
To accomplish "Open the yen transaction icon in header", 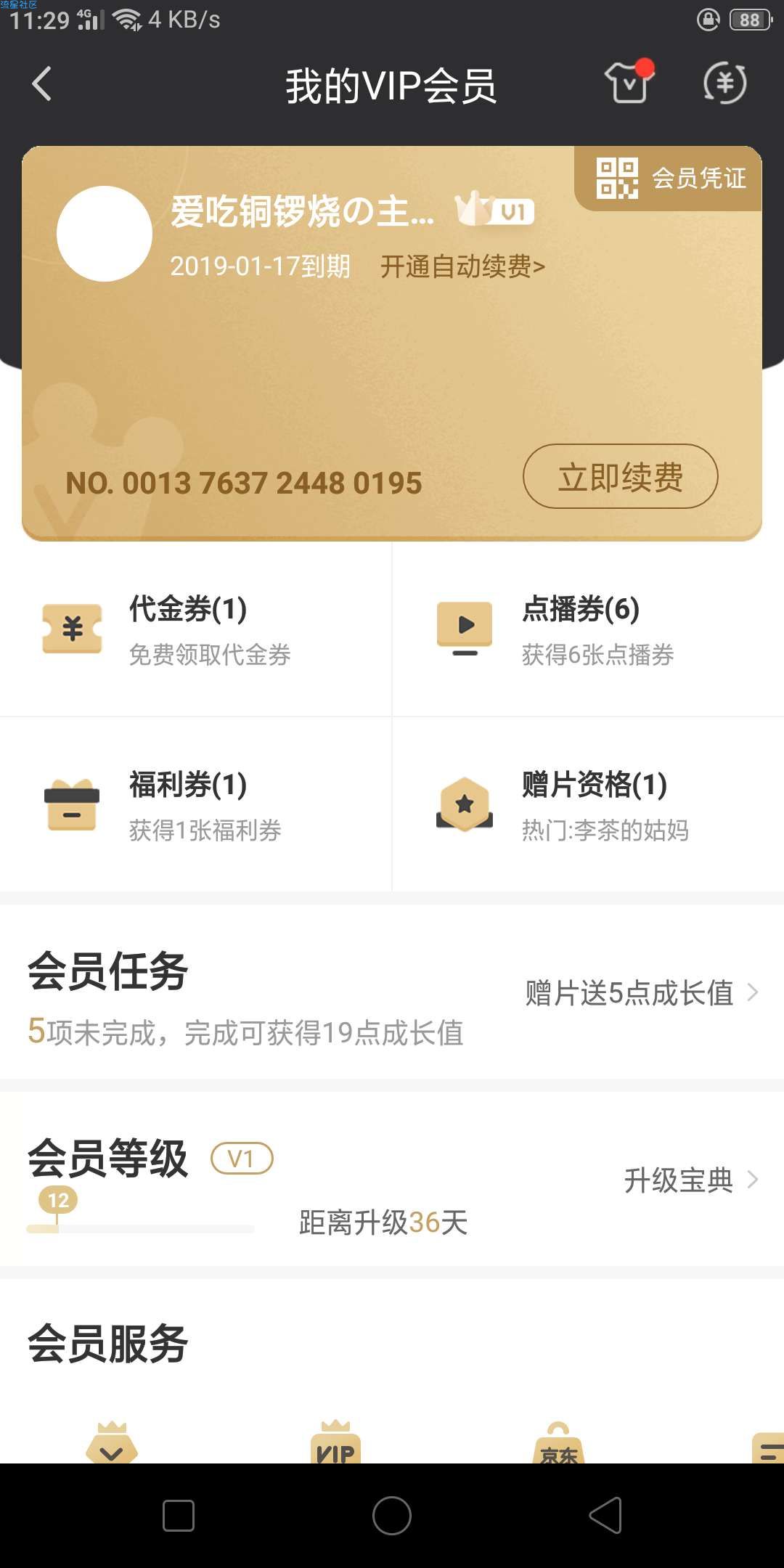I will (x=724, y=83).
